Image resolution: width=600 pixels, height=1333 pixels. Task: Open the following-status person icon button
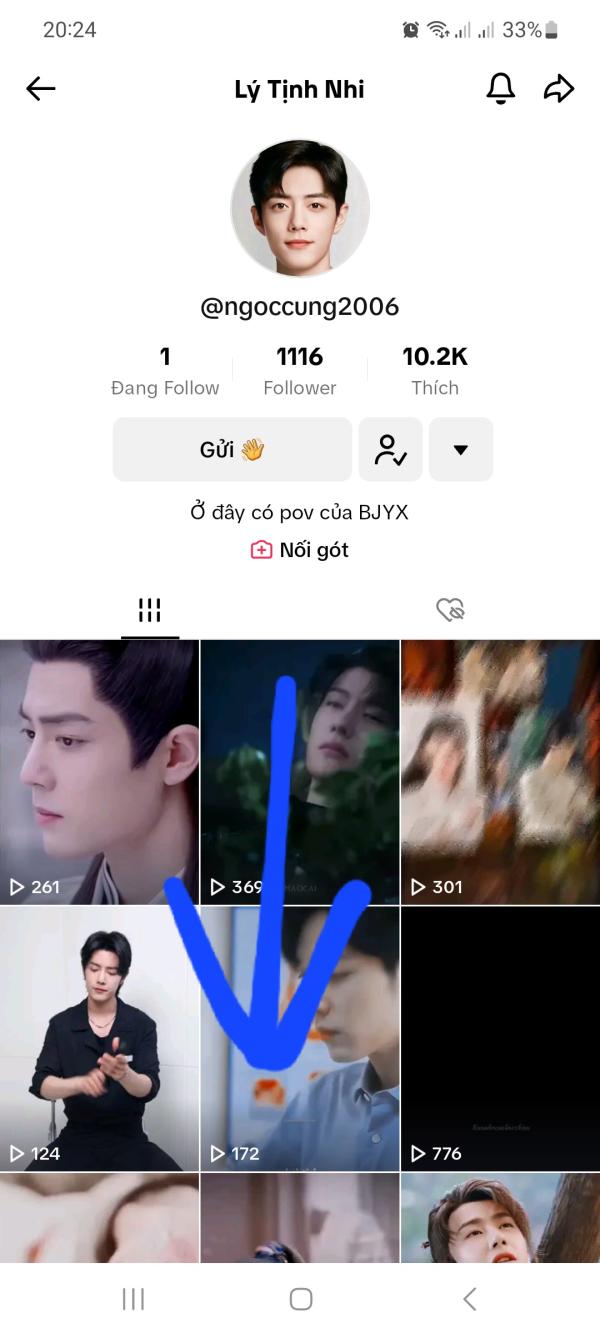[x=390, y=449]
